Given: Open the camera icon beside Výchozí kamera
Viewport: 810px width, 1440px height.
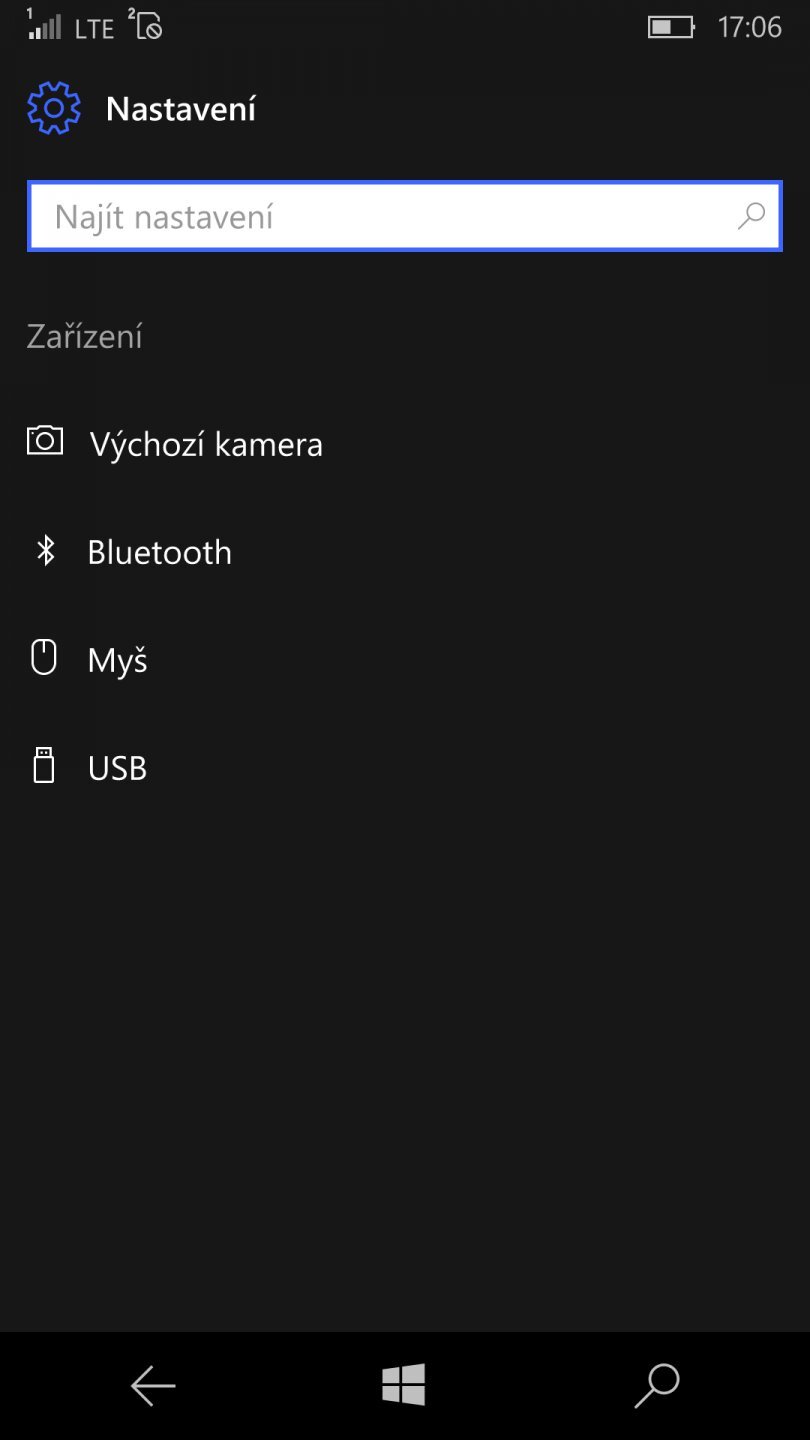Looking at the screenshot, I should [44, 441].
